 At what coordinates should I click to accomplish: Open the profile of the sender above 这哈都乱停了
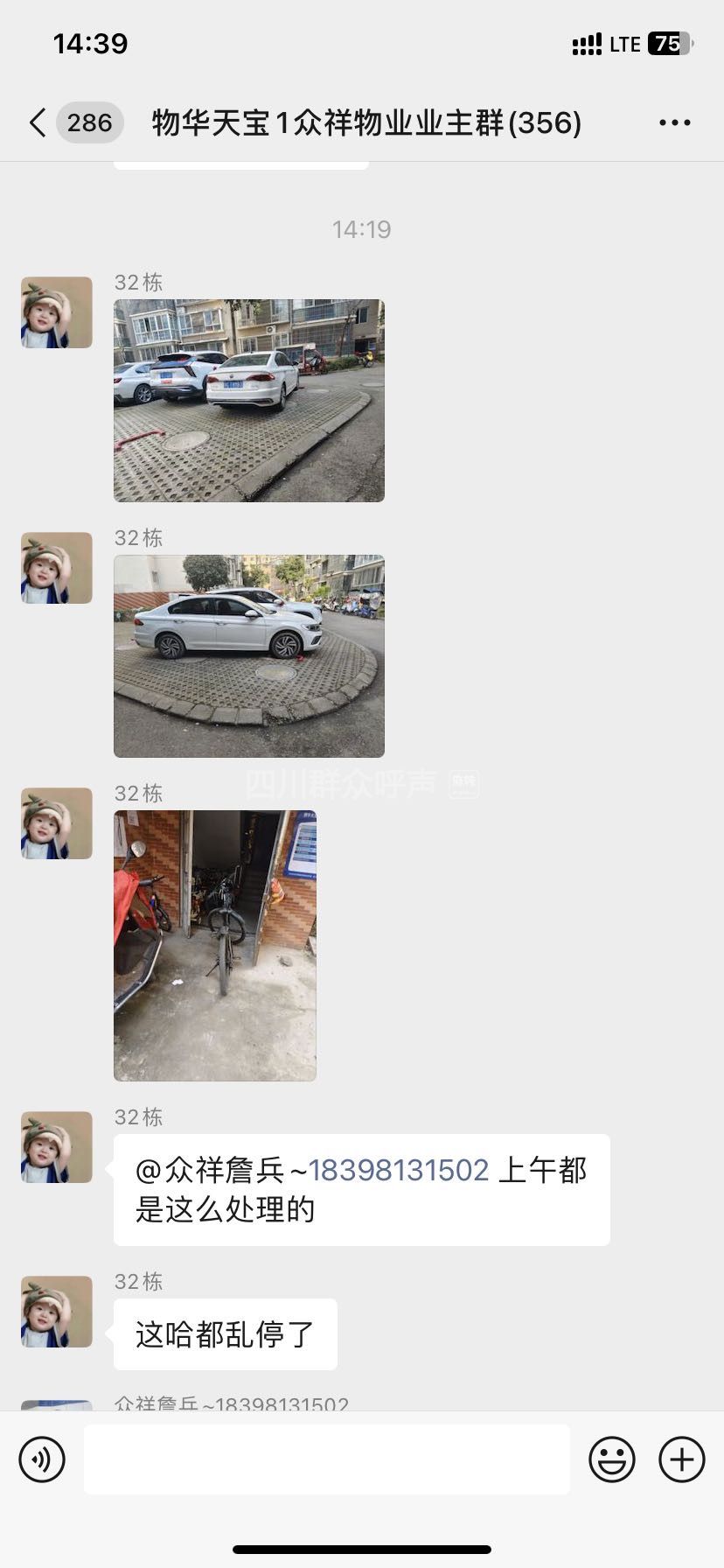(57, 1311)
